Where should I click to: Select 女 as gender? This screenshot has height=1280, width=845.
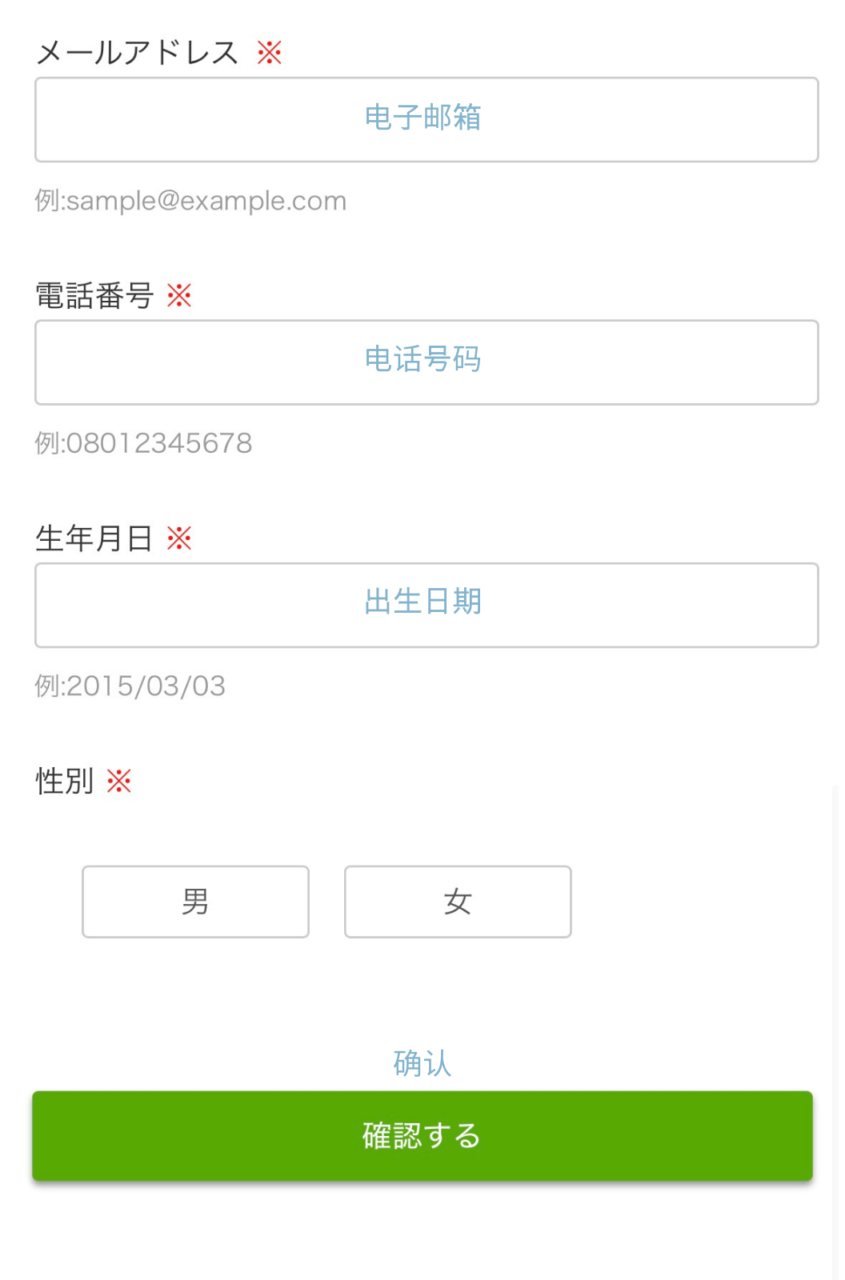click(x=457, y=902)
